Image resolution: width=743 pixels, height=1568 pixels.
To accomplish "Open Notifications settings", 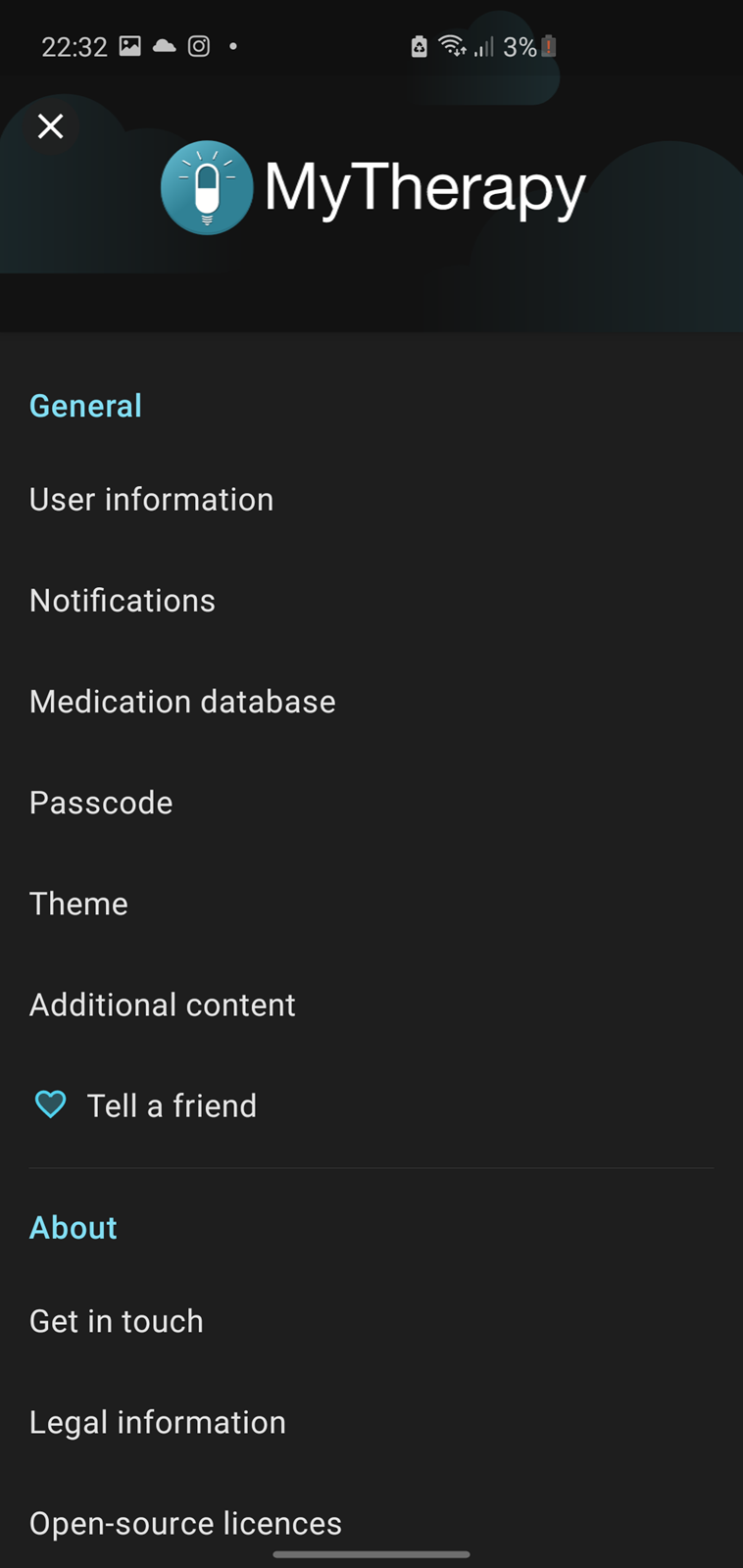I will (371, 601).
